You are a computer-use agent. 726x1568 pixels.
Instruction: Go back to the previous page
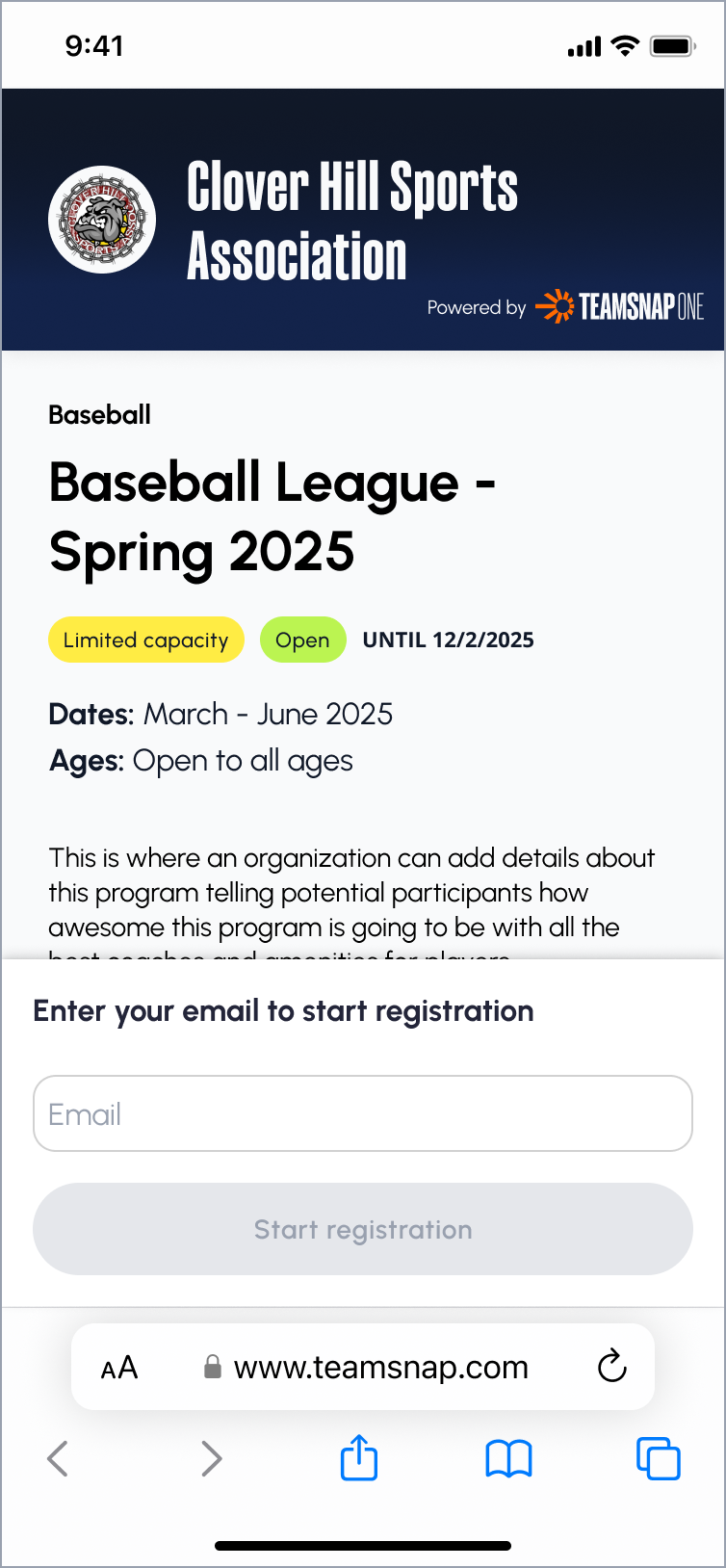point(58,1458)
